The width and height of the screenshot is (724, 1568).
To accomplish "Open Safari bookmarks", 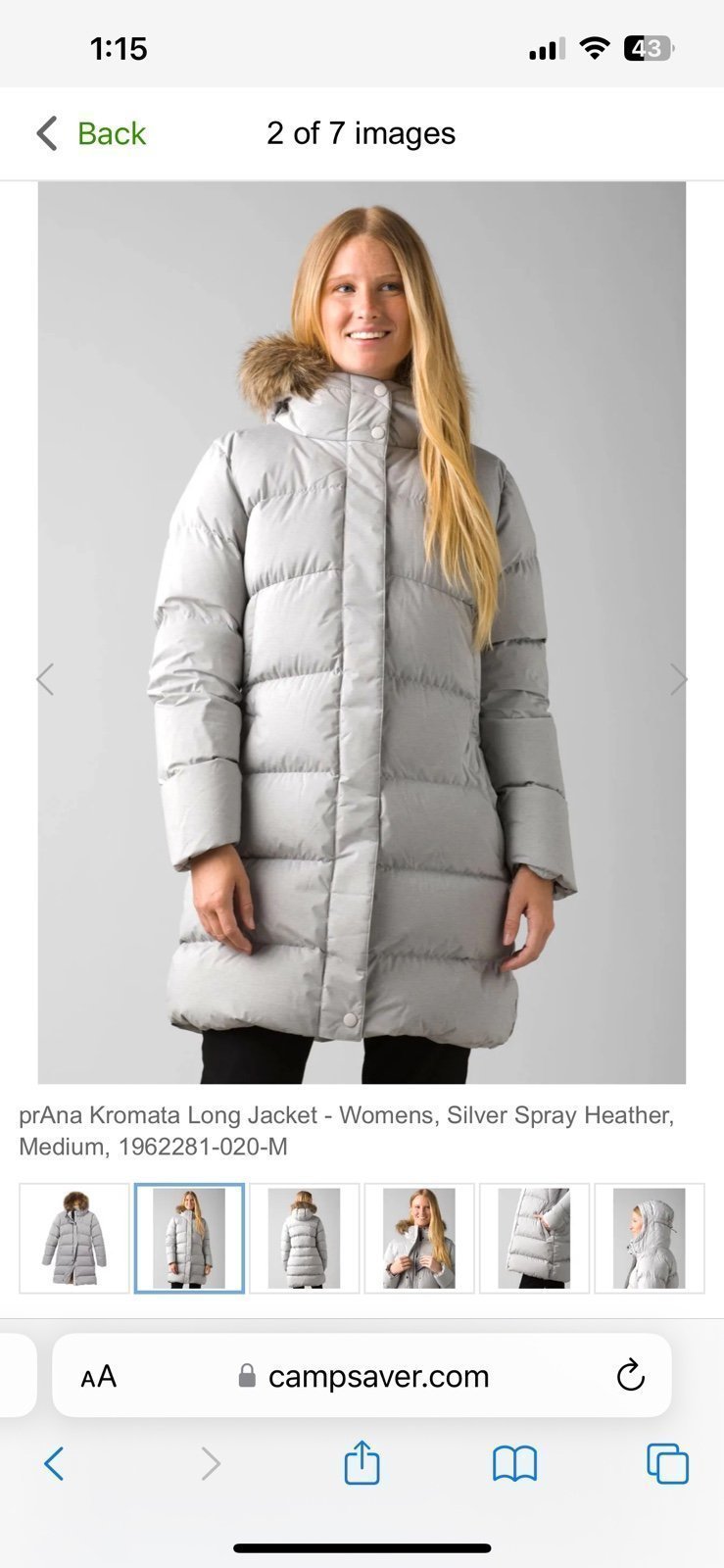I will point(514,1464).
